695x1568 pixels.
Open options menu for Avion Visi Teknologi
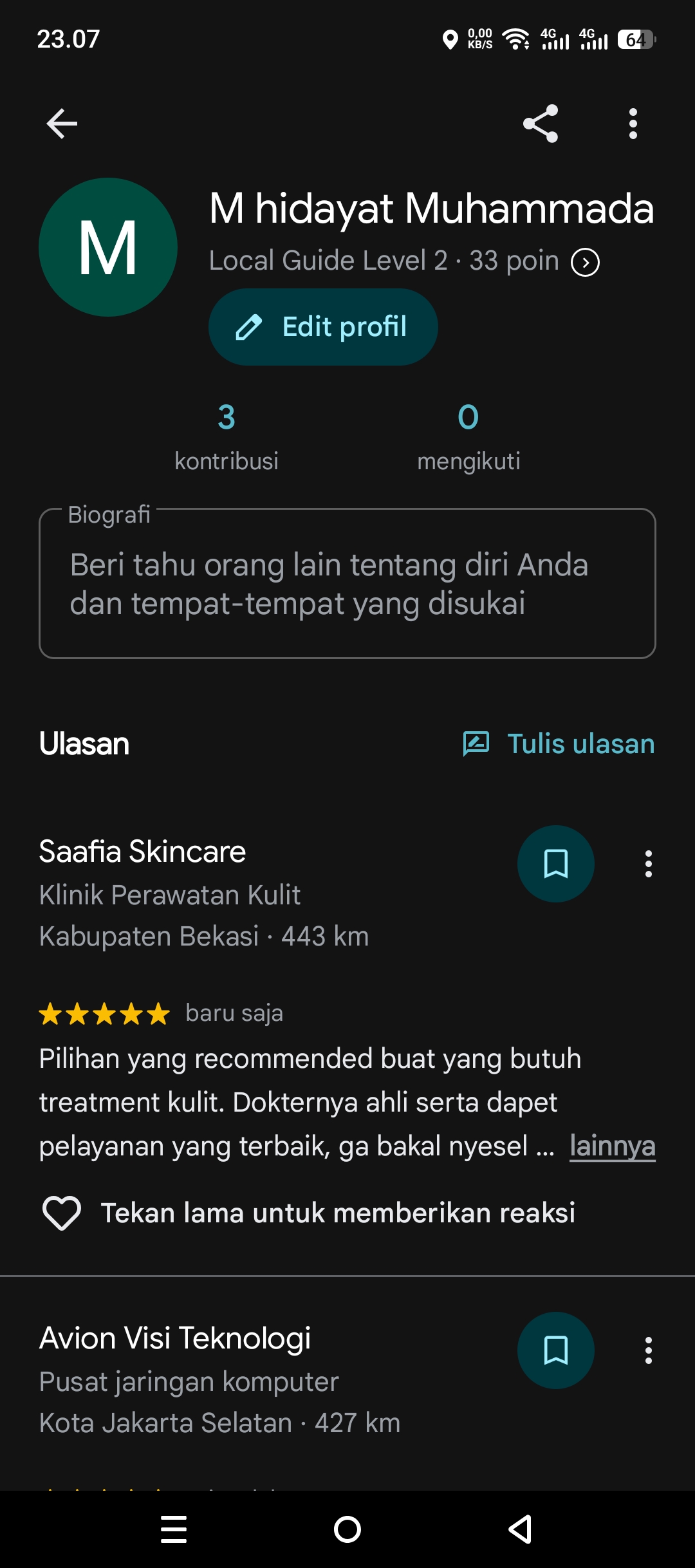click(x=649, y=1350)
